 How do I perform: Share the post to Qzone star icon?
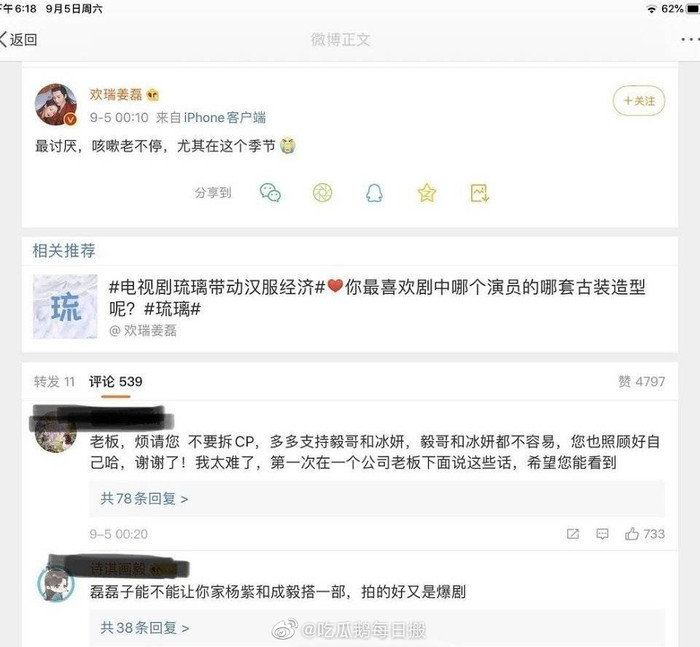(x=427, y=193)
